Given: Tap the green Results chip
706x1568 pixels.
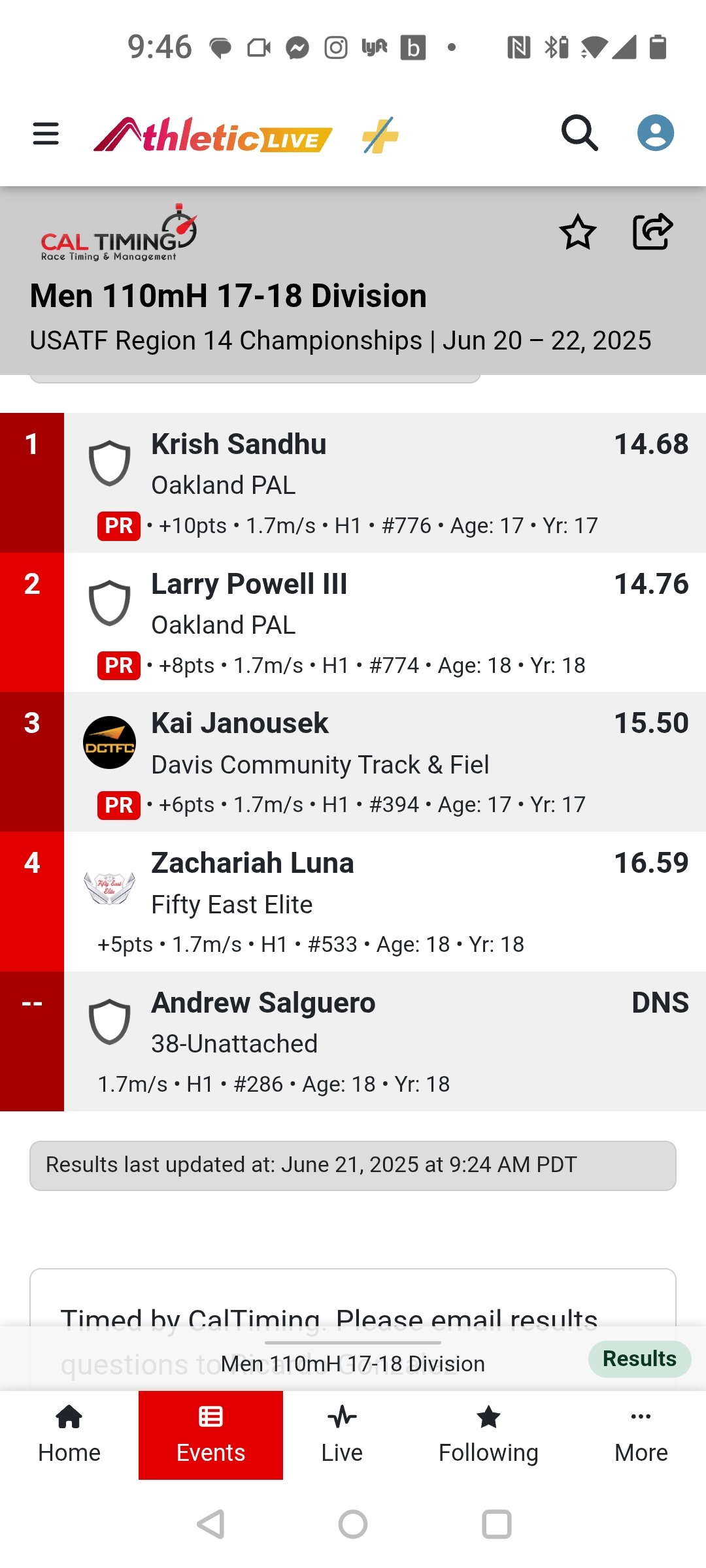Looking at the screenshot, I should point(639,1359).
